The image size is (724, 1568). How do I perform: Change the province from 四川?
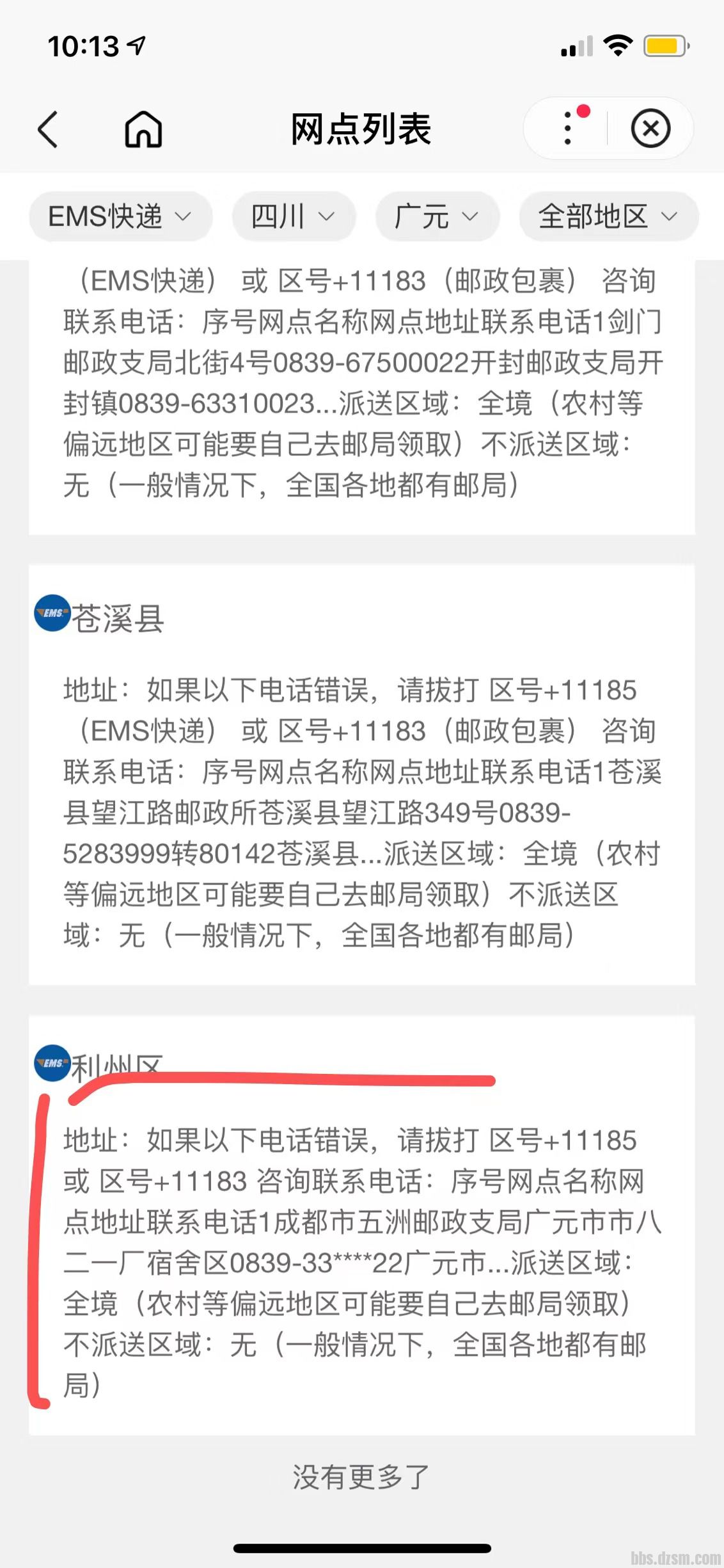click(x=293, y=216)
